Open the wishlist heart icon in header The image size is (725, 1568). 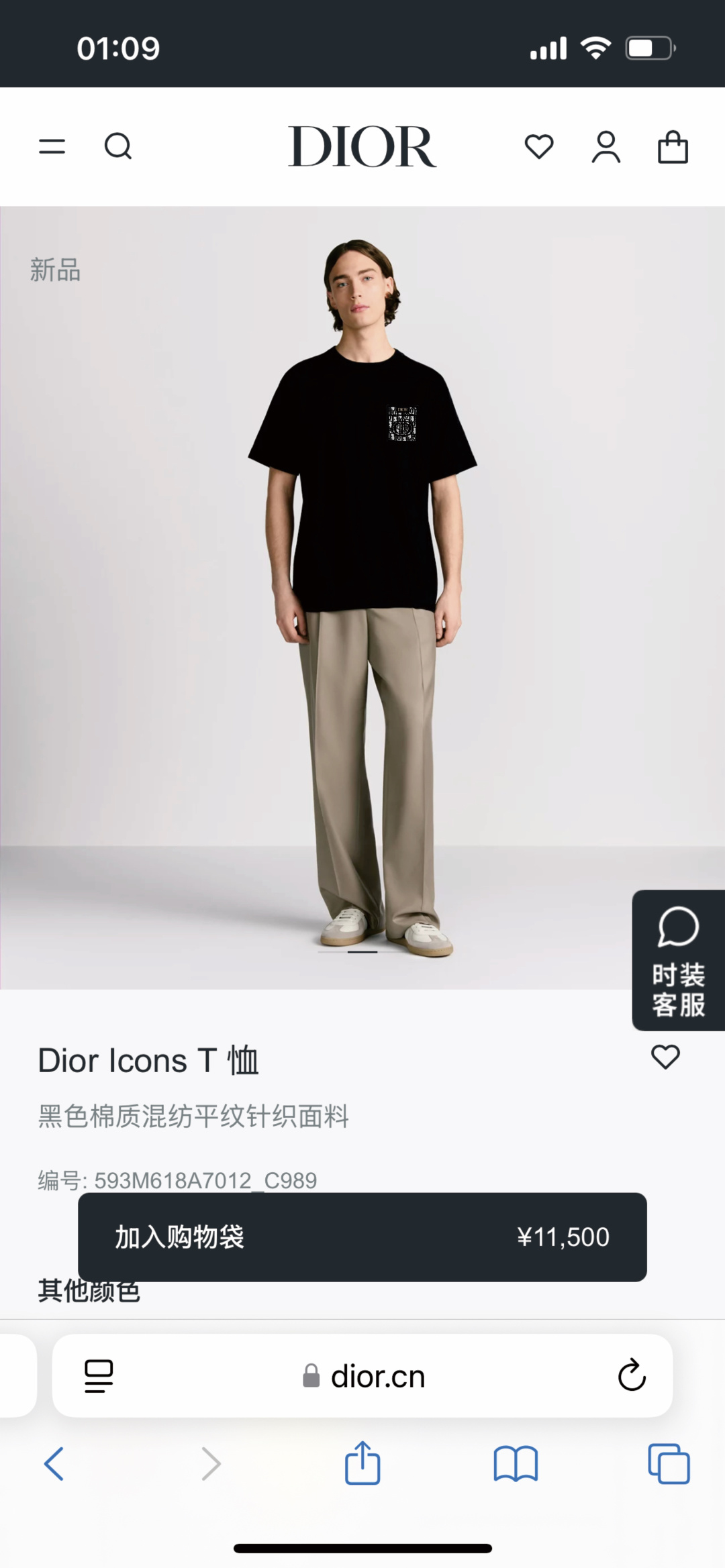[x=538, y=147]
